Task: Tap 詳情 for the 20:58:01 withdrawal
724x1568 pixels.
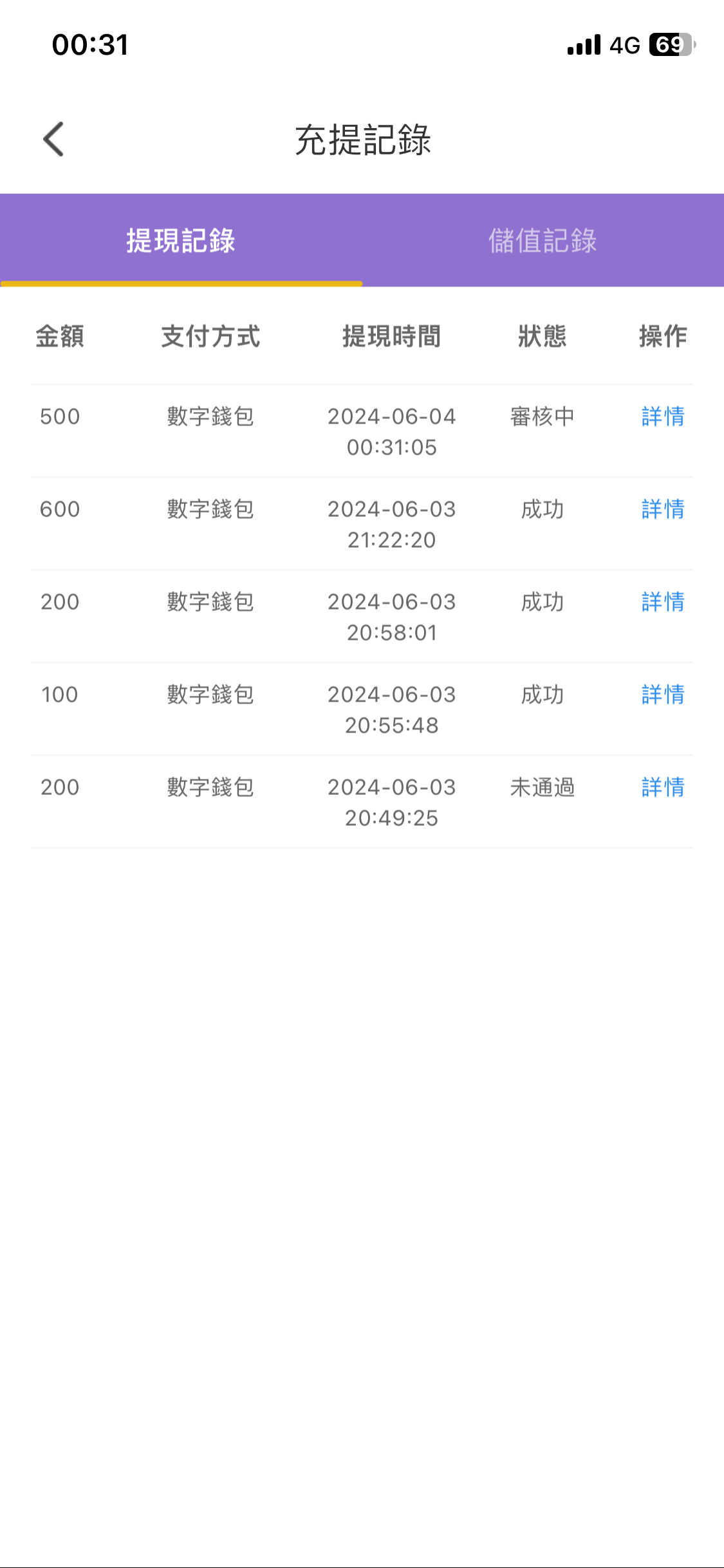Action: (662, 602)
